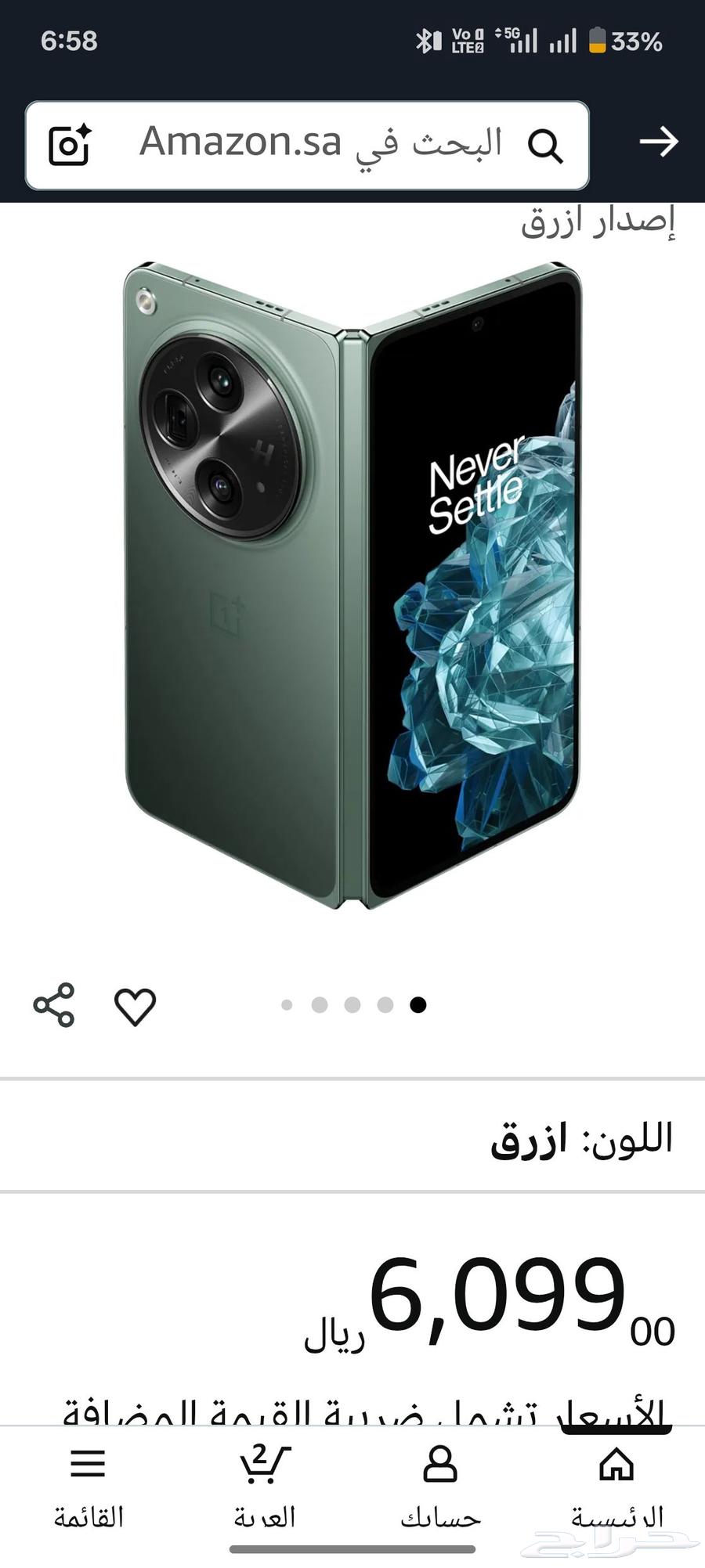Open the Amazon.sa search field
This screenshot has width=705, height=1568.
tap(321, 145)
